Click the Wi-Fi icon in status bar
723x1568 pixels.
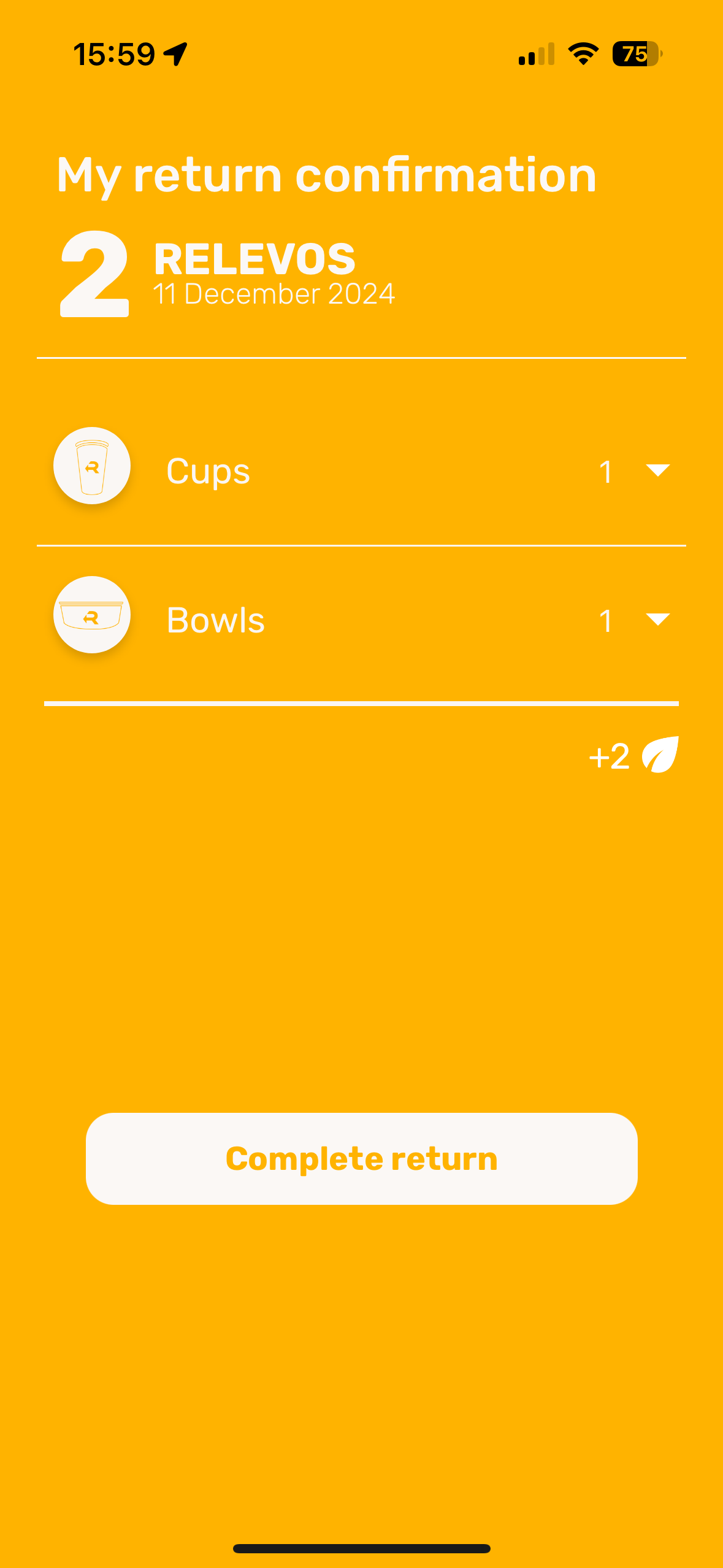tap(583, 54)
